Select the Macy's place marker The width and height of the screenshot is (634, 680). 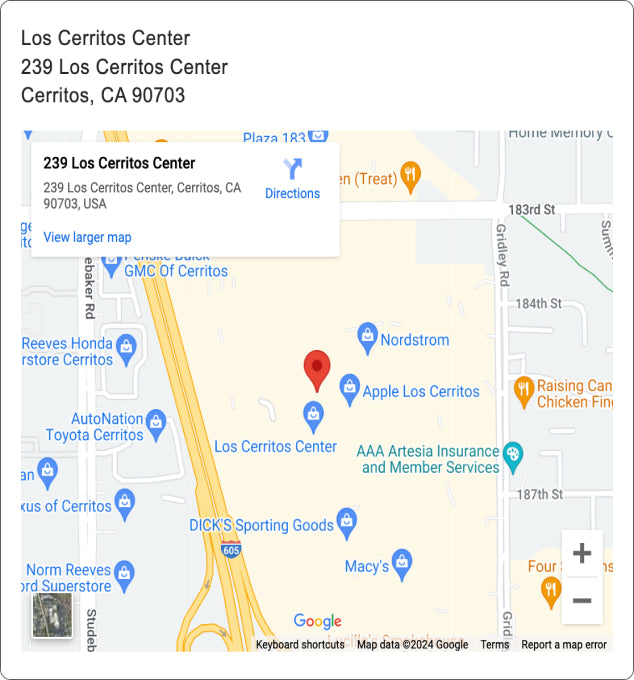coord(402,560)
